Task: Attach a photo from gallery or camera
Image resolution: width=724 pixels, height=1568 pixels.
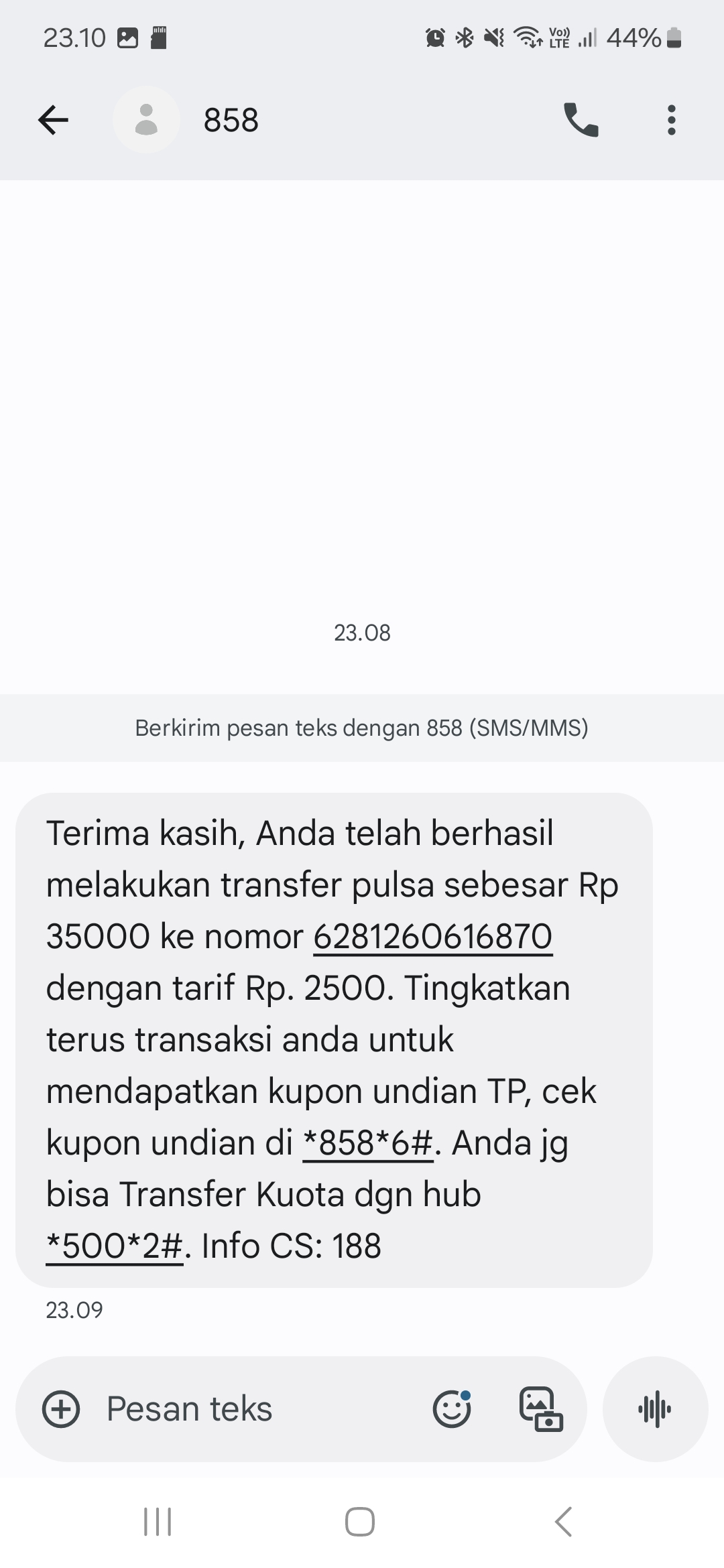Action: (x=541, y=1409)
